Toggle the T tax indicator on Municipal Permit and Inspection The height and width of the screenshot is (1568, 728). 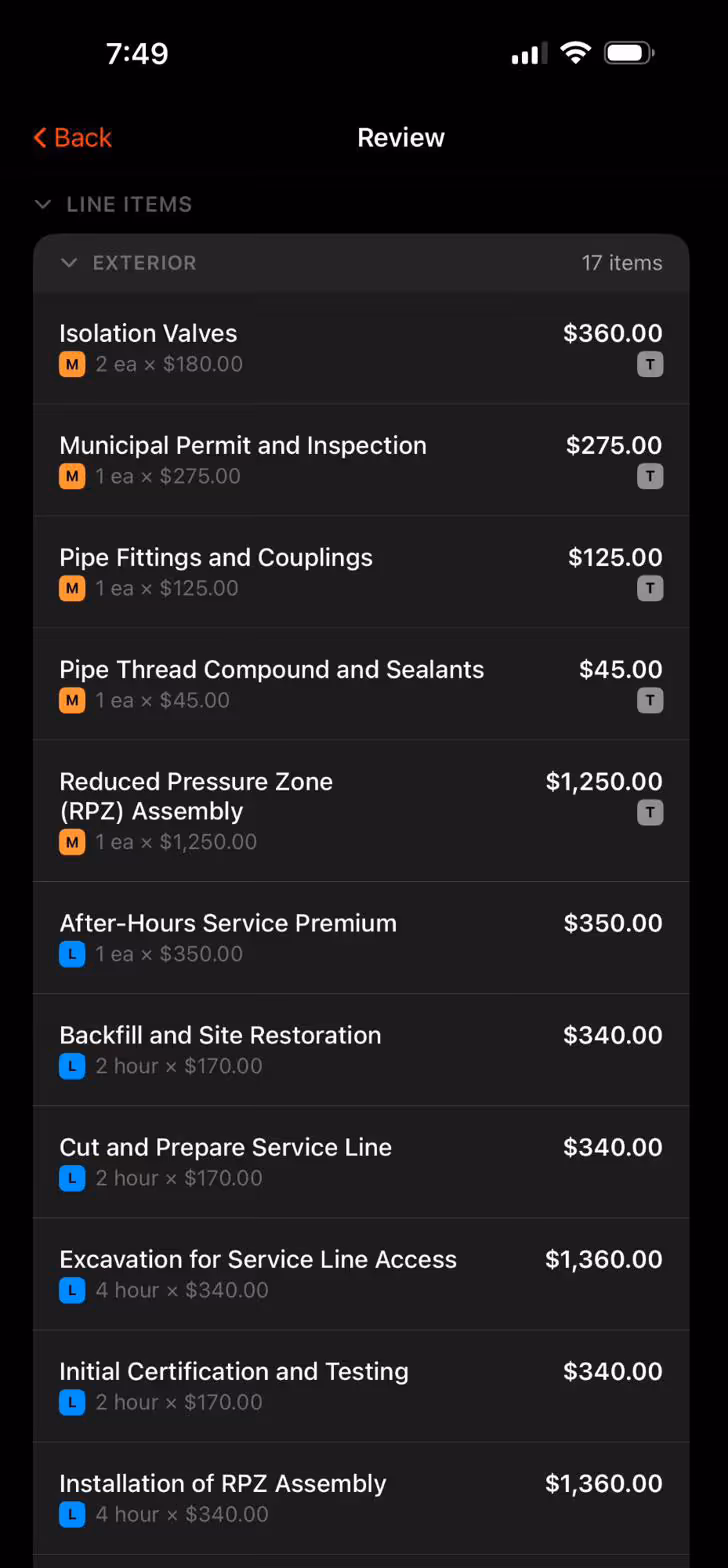(x=651, y=476)
